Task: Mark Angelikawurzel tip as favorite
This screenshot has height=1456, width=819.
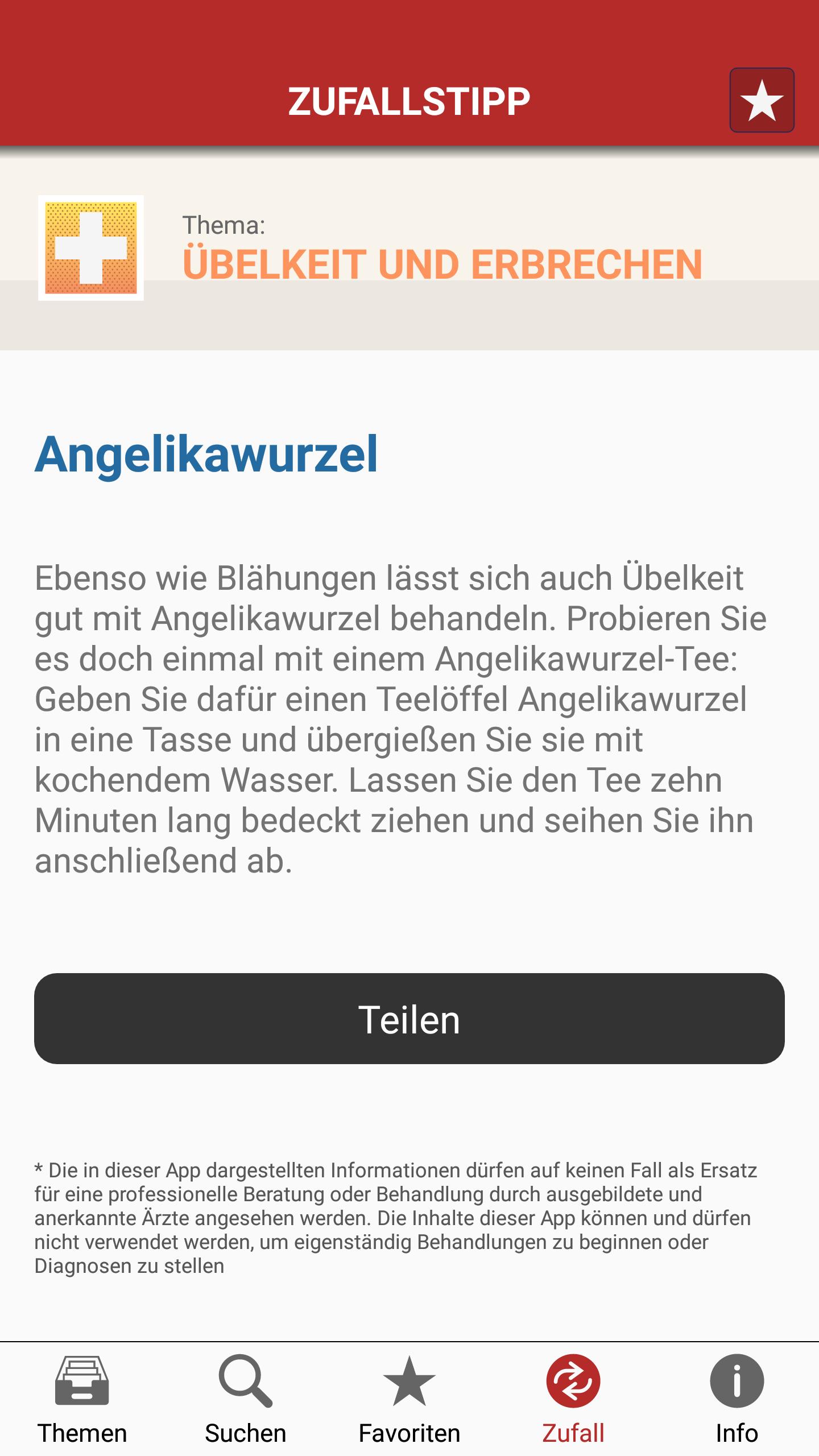Action: click(762, 100)
